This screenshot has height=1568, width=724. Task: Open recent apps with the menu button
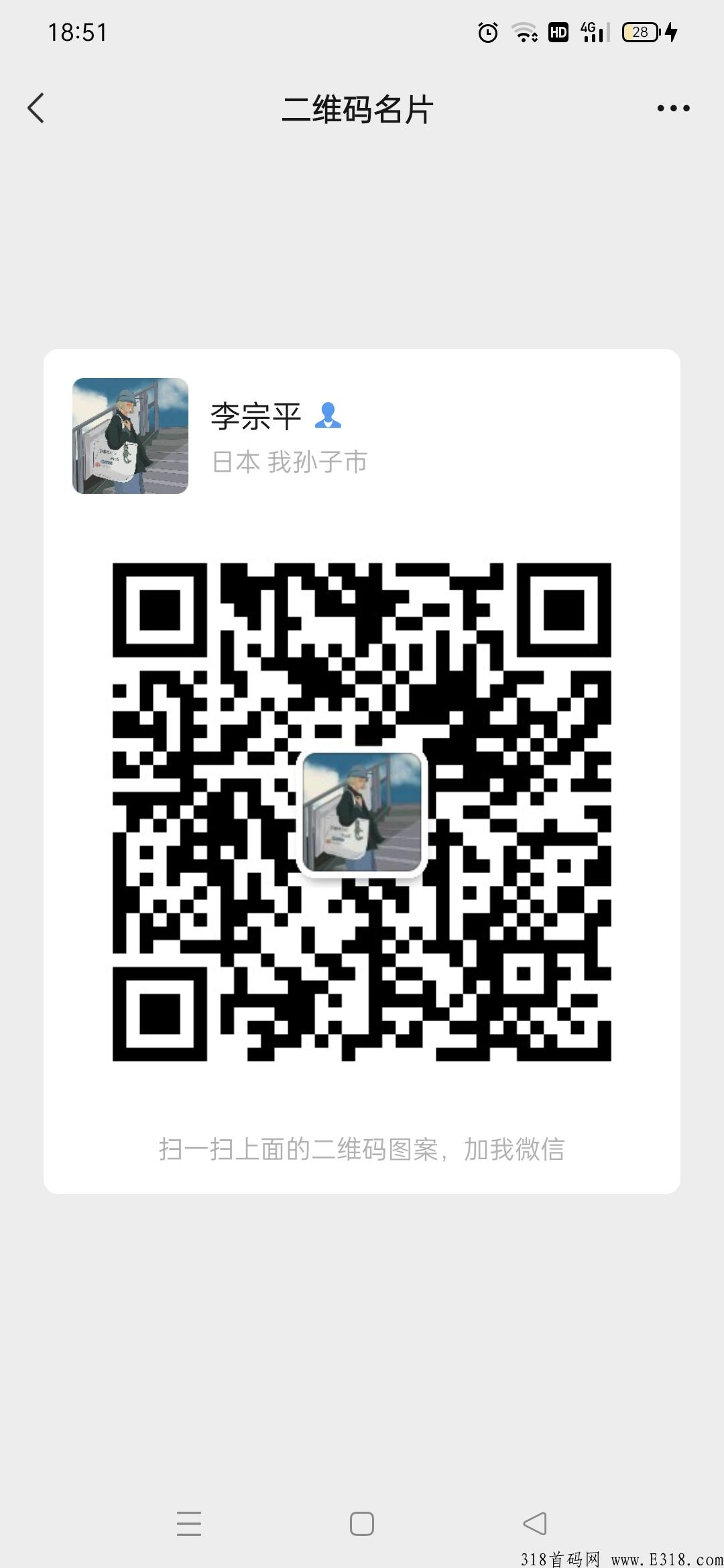[189, 1523]
